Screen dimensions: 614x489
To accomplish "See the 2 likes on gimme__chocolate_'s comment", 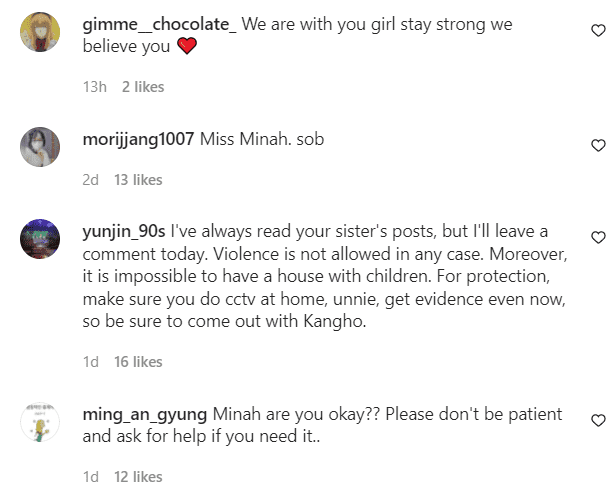I will pyautogui.click(x=143, y=87).
